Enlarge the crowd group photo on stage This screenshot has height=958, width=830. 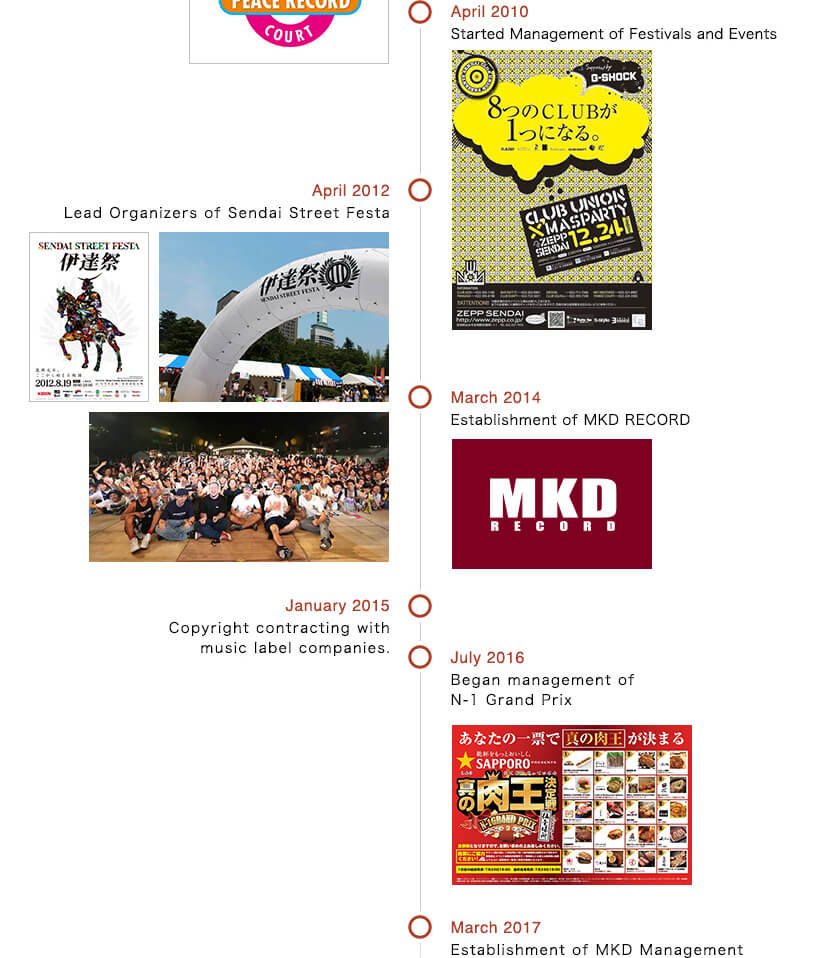coord(239,487)
